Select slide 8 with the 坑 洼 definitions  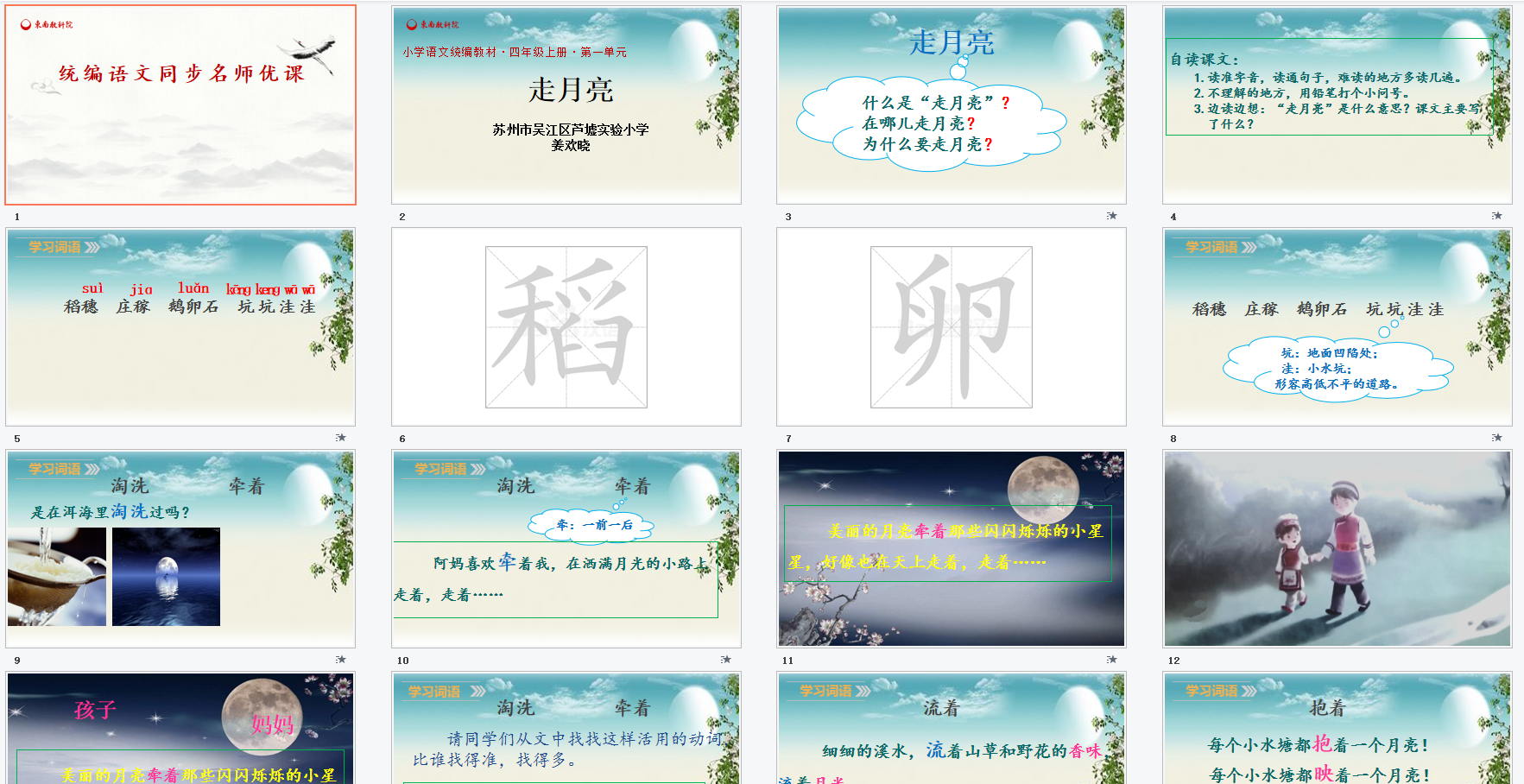(x=1337, y=326)
